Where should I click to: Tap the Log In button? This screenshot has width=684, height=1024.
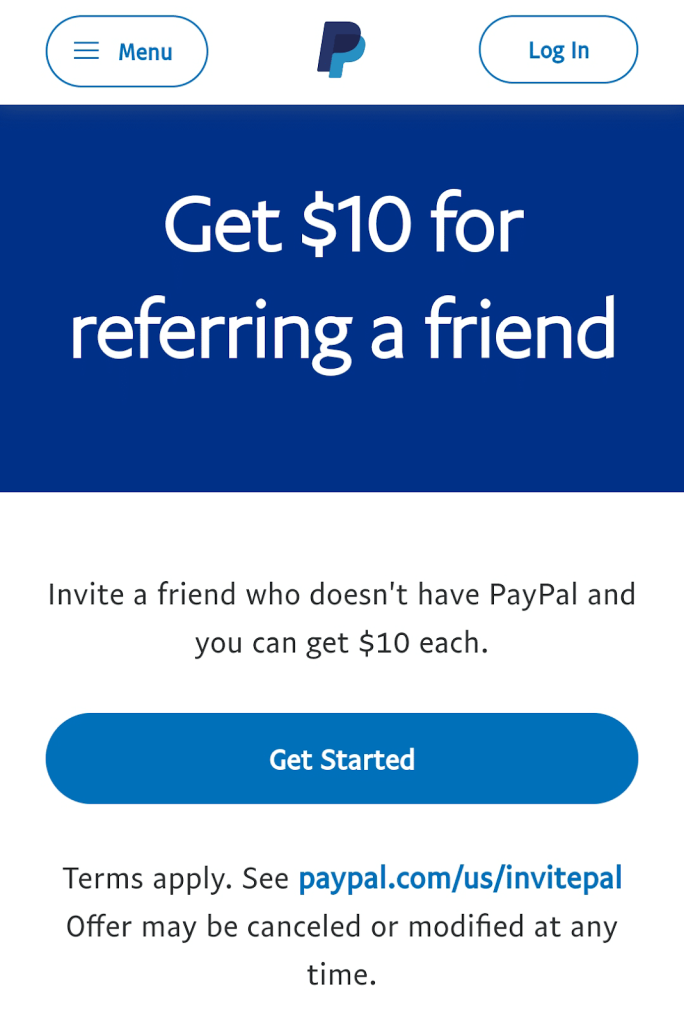[558, 50]
